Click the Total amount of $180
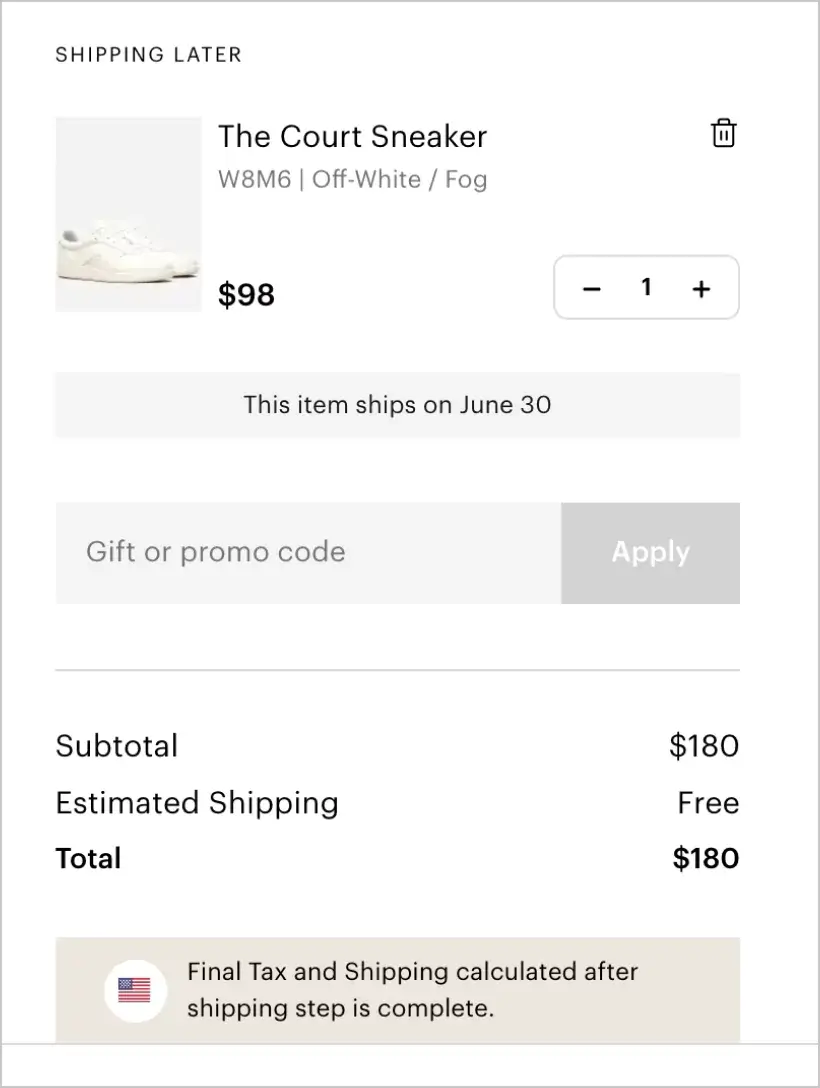This screenshot has width=820, height=1088. [704, 858]
